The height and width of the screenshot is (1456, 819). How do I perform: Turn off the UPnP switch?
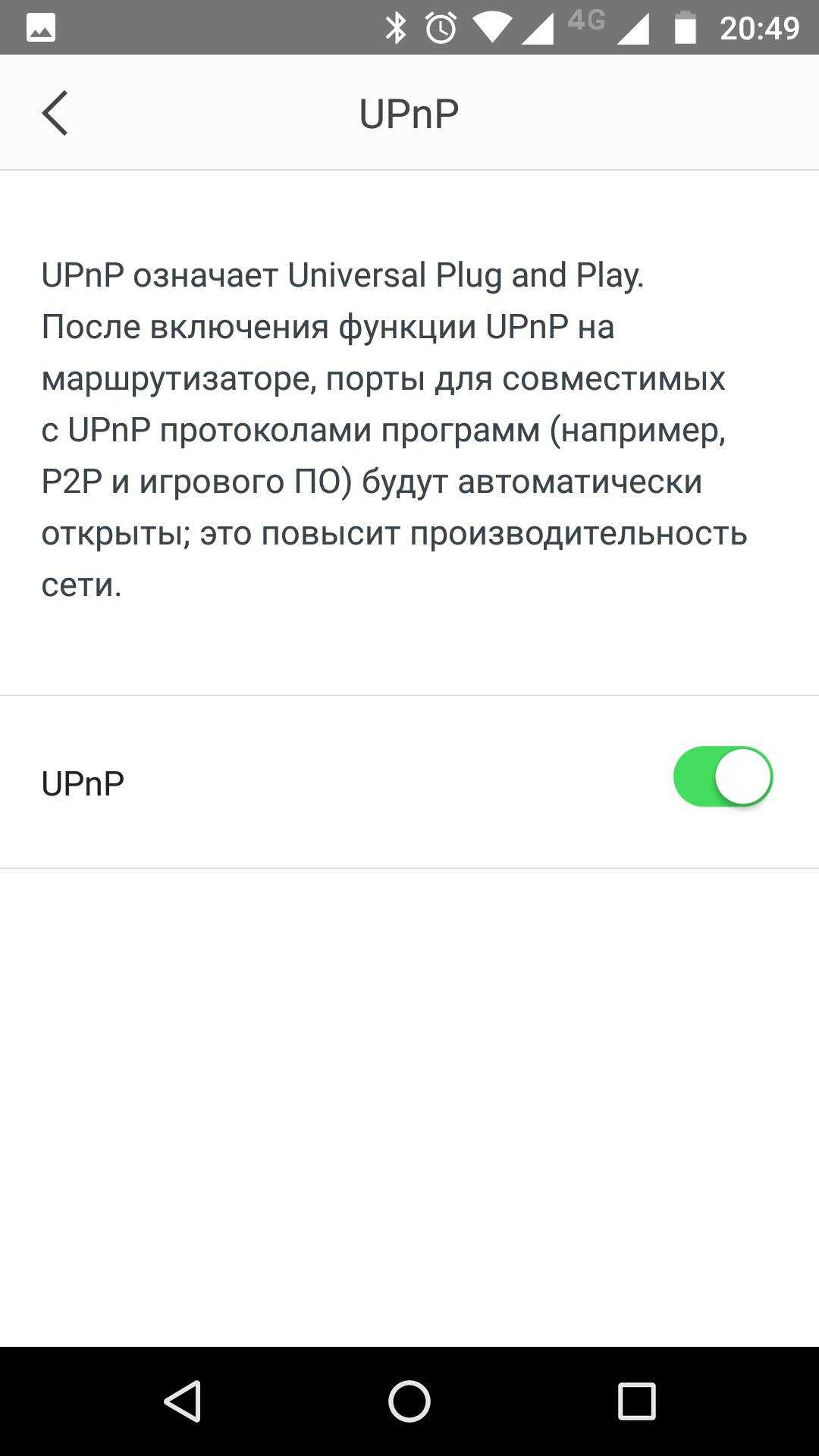point(722,777)
